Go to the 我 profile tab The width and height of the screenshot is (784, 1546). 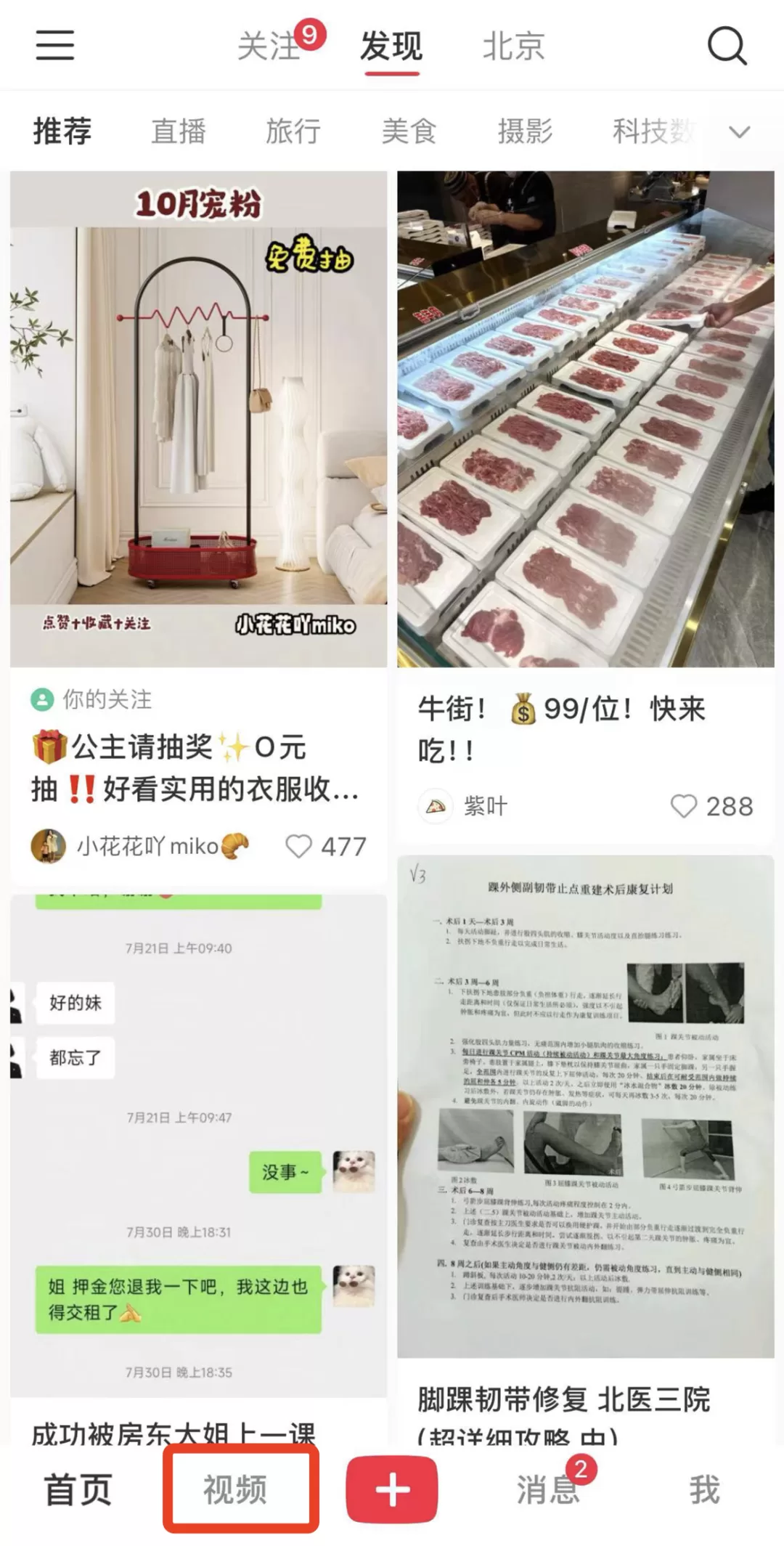pos(704,1490)
